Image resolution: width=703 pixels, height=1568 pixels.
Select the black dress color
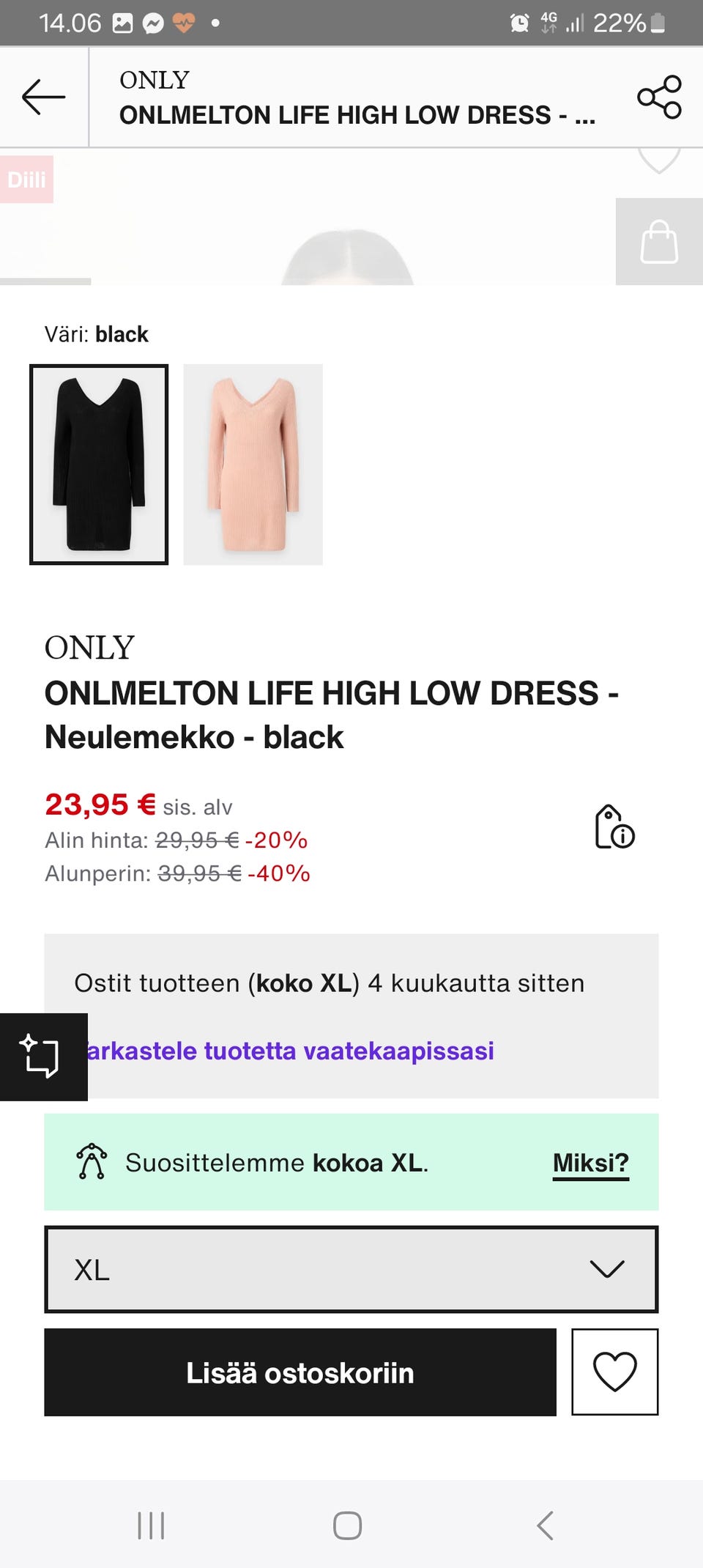point(99,465)
